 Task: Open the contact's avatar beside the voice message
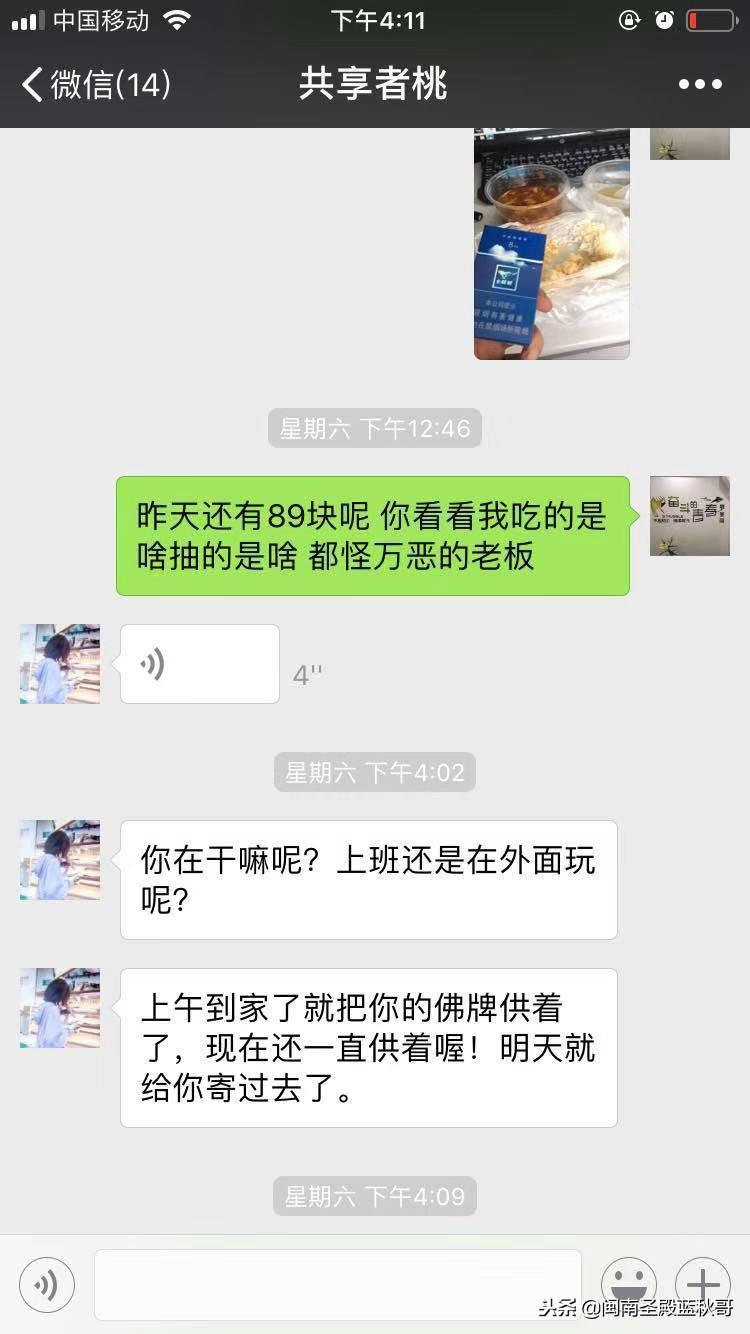click(60, 664)
